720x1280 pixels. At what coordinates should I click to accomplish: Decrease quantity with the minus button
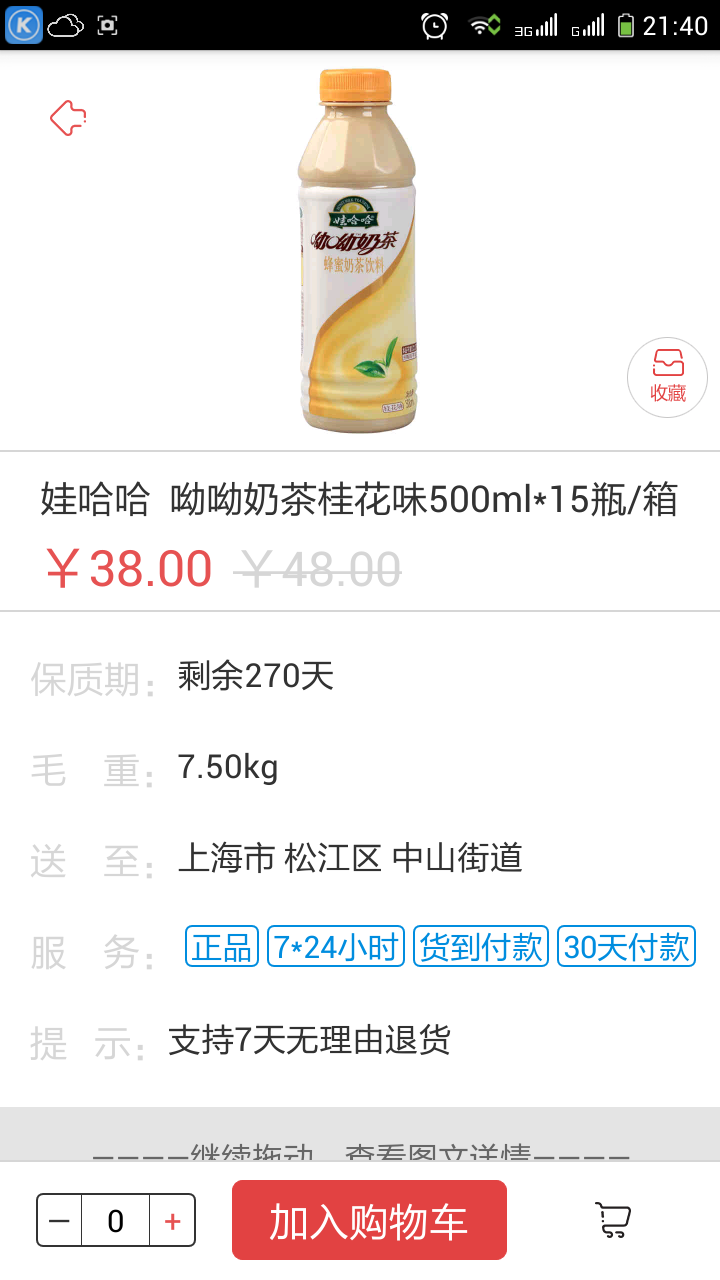(60, 1221)
